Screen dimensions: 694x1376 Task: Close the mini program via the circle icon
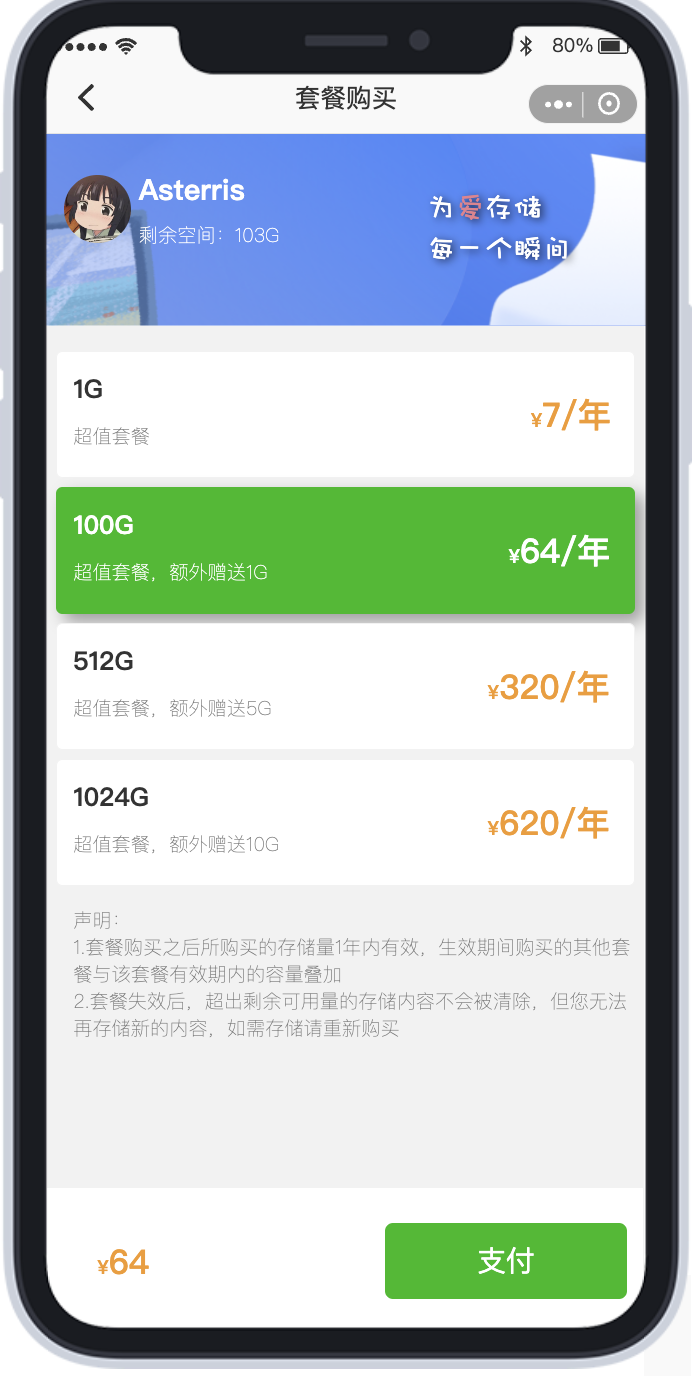coord(609,104)
